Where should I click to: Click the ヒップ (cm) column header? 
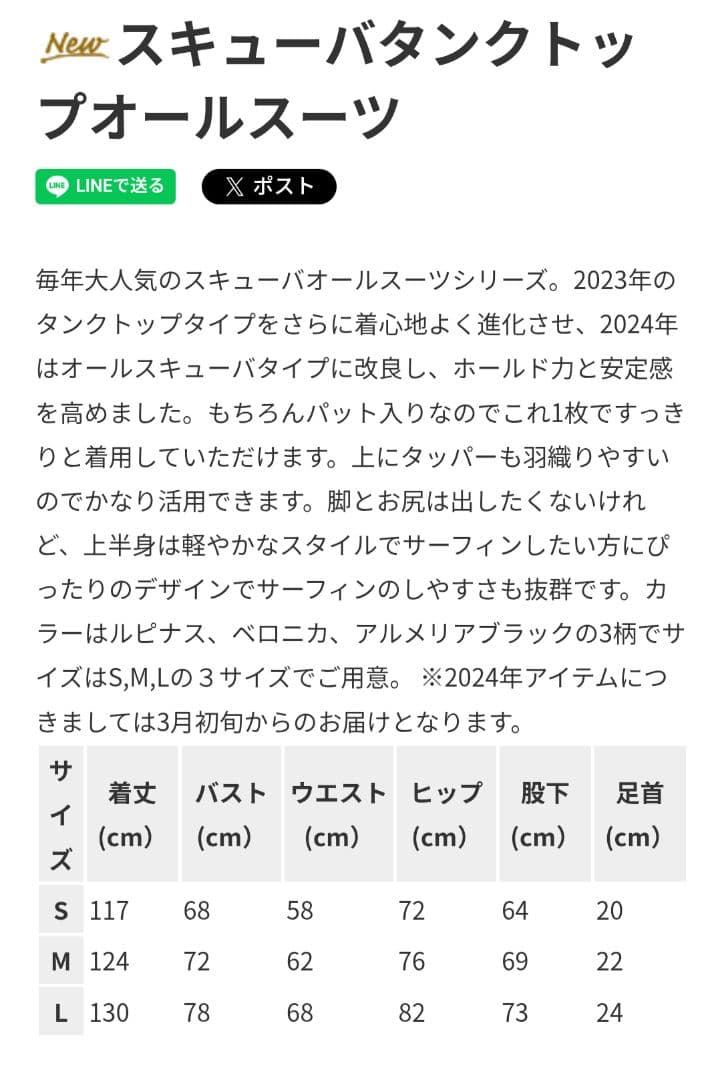coord(443,812)
